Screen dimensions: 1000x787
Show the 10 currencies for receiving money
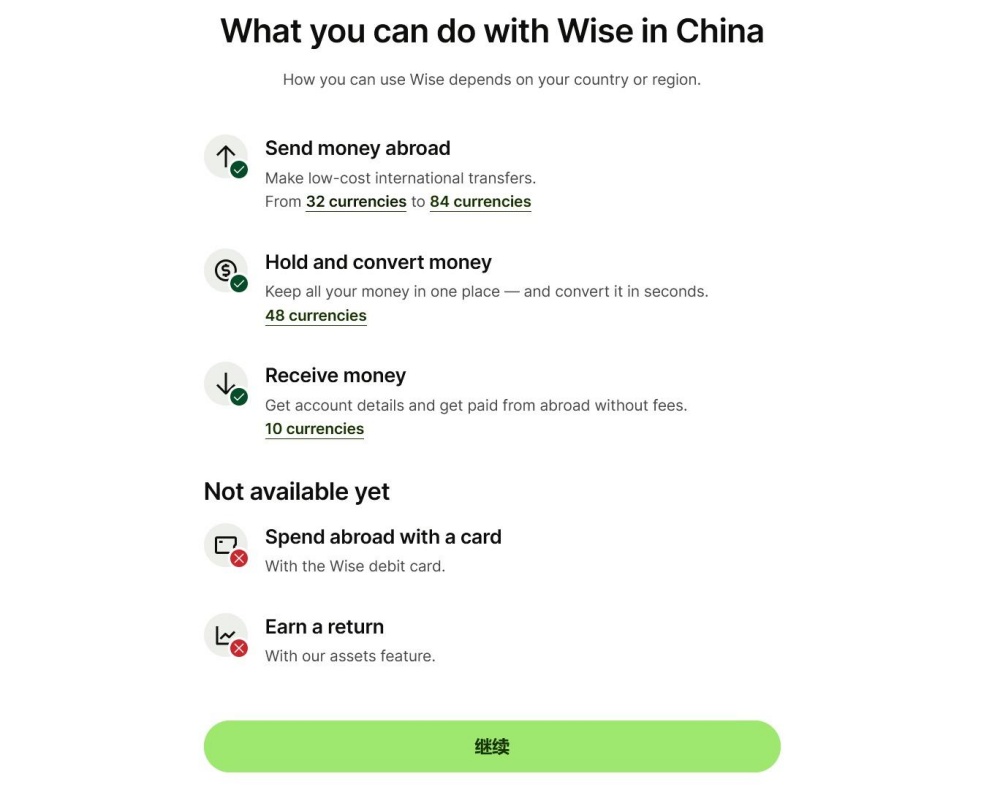[314, 429]
